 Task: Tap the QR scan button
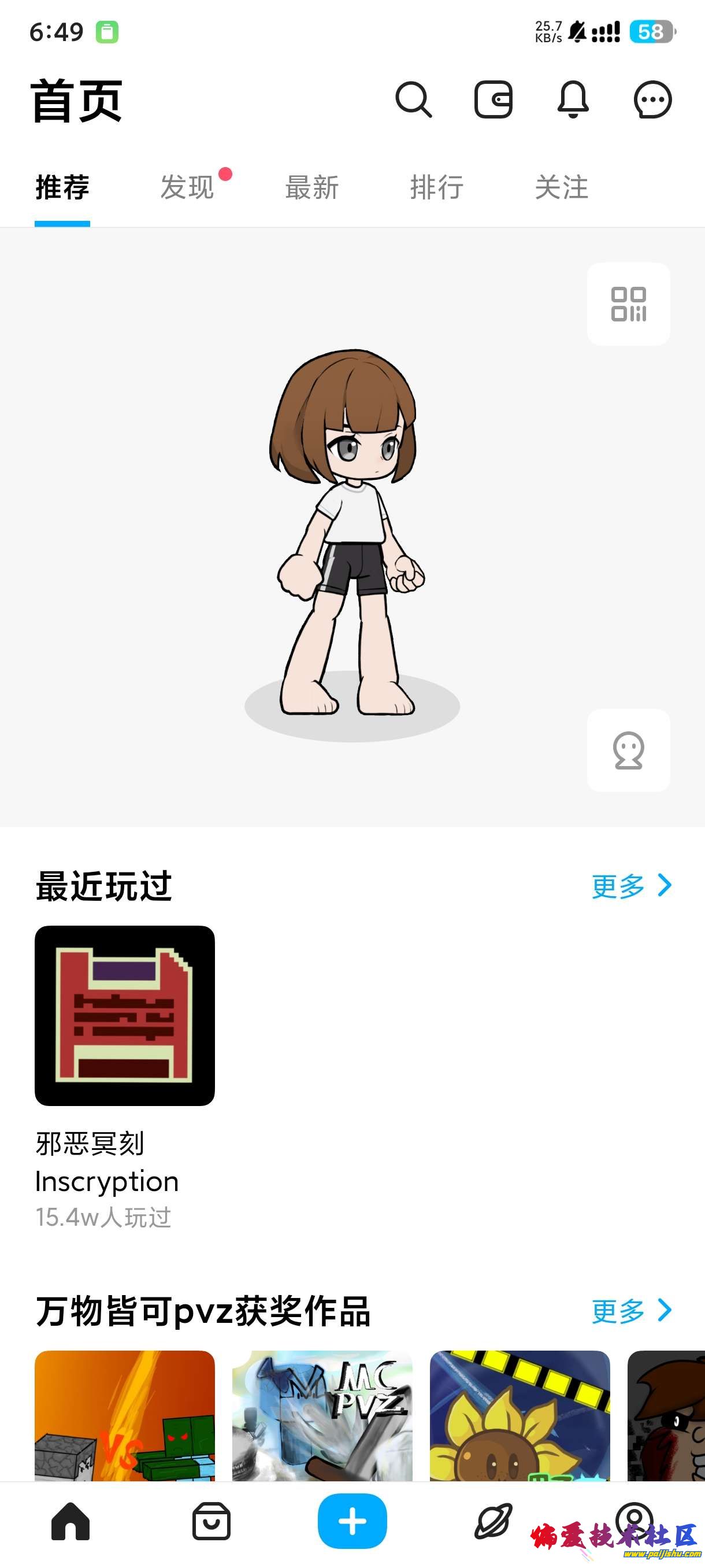628,304
